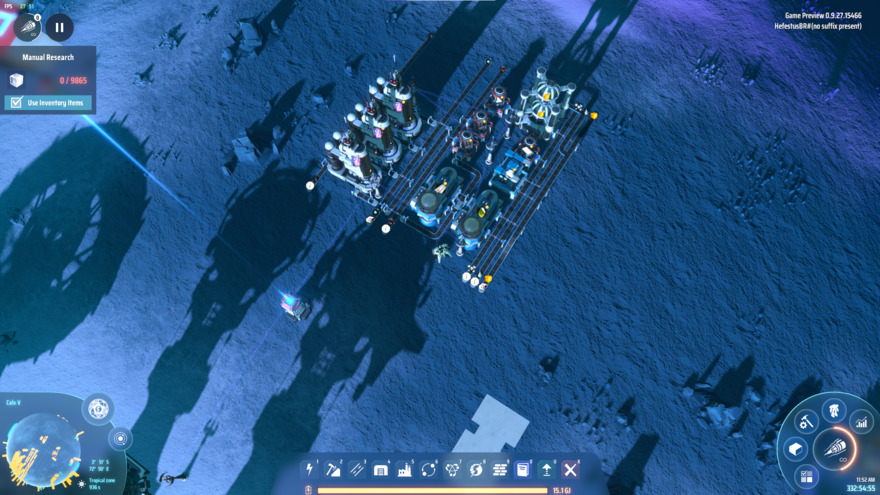Image resolution: width=880 pixels, height=495 pixels.
Task: Select the power build category
Action: (310, 469)
